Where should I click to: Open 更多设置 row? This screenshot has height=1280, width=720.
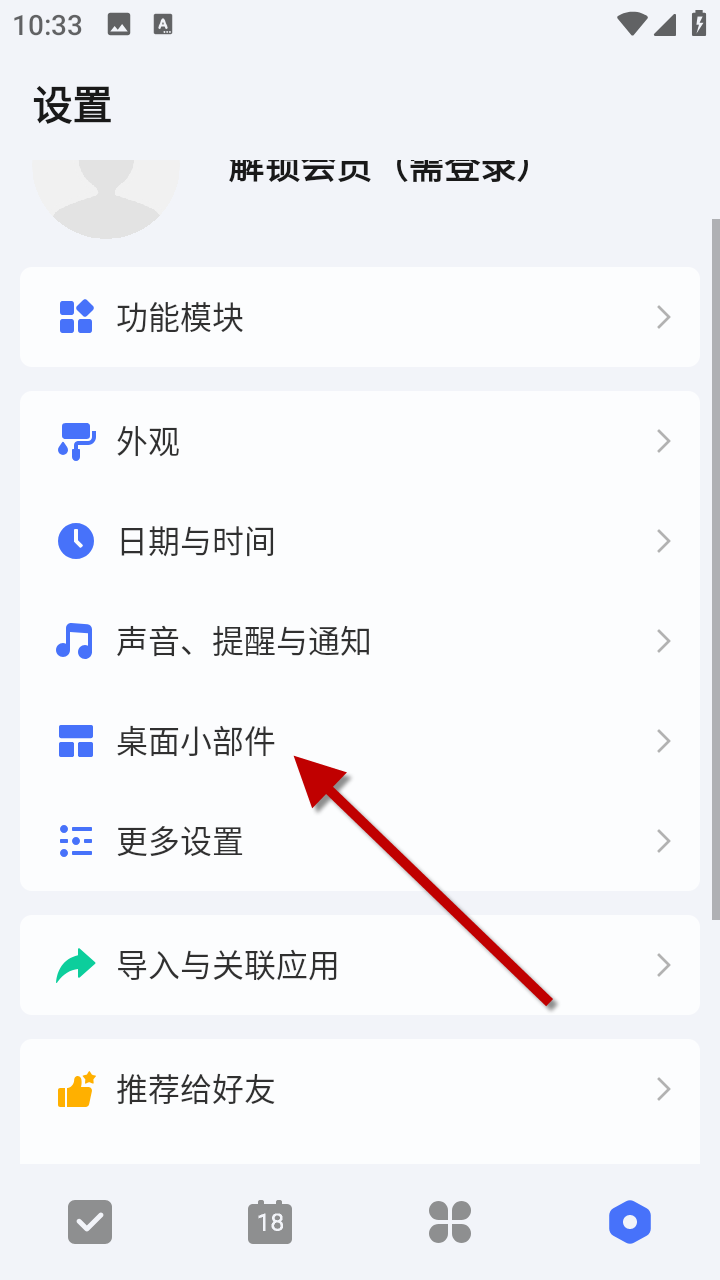pyautogui.click(x=360, y=841)
